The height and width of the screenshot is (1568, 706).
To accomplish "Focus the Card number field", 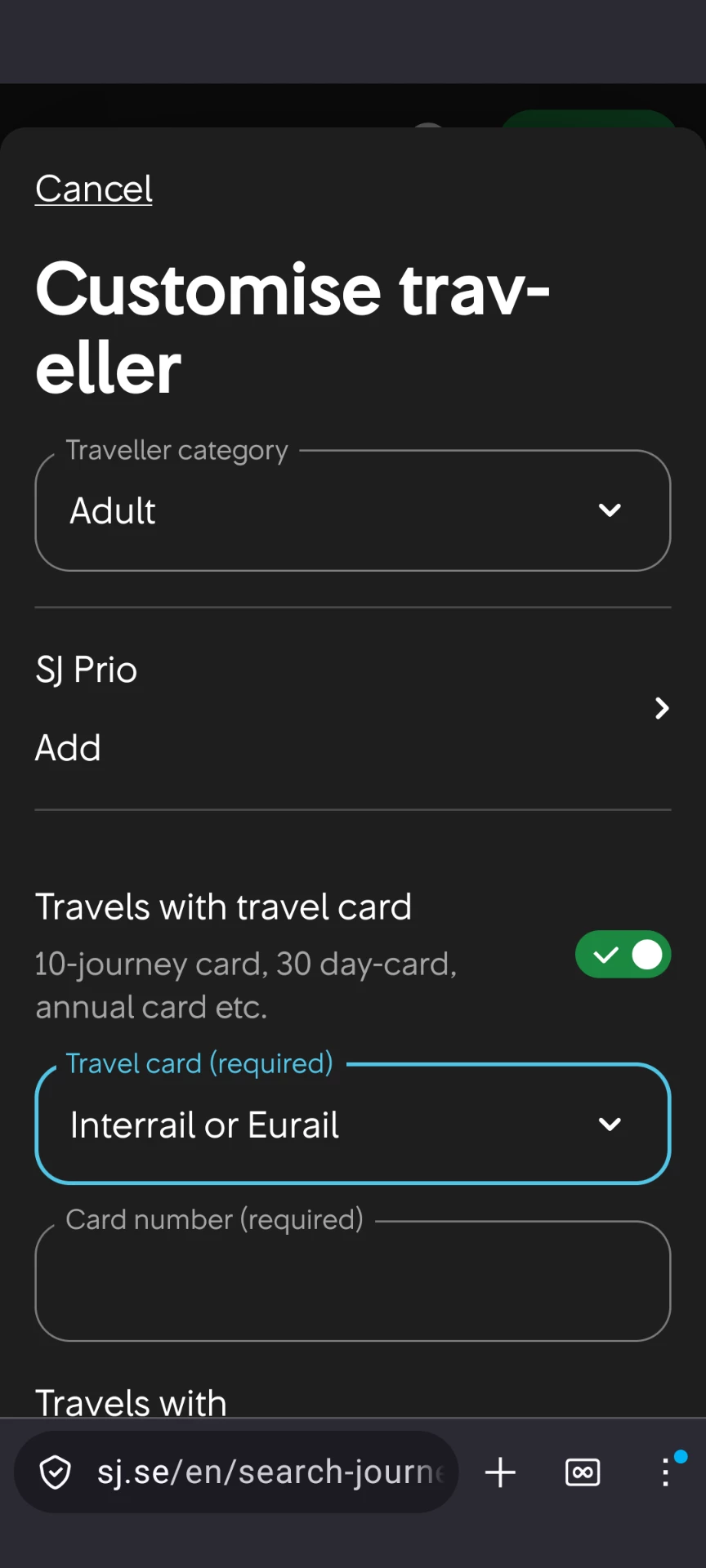I will point(353,1281).
